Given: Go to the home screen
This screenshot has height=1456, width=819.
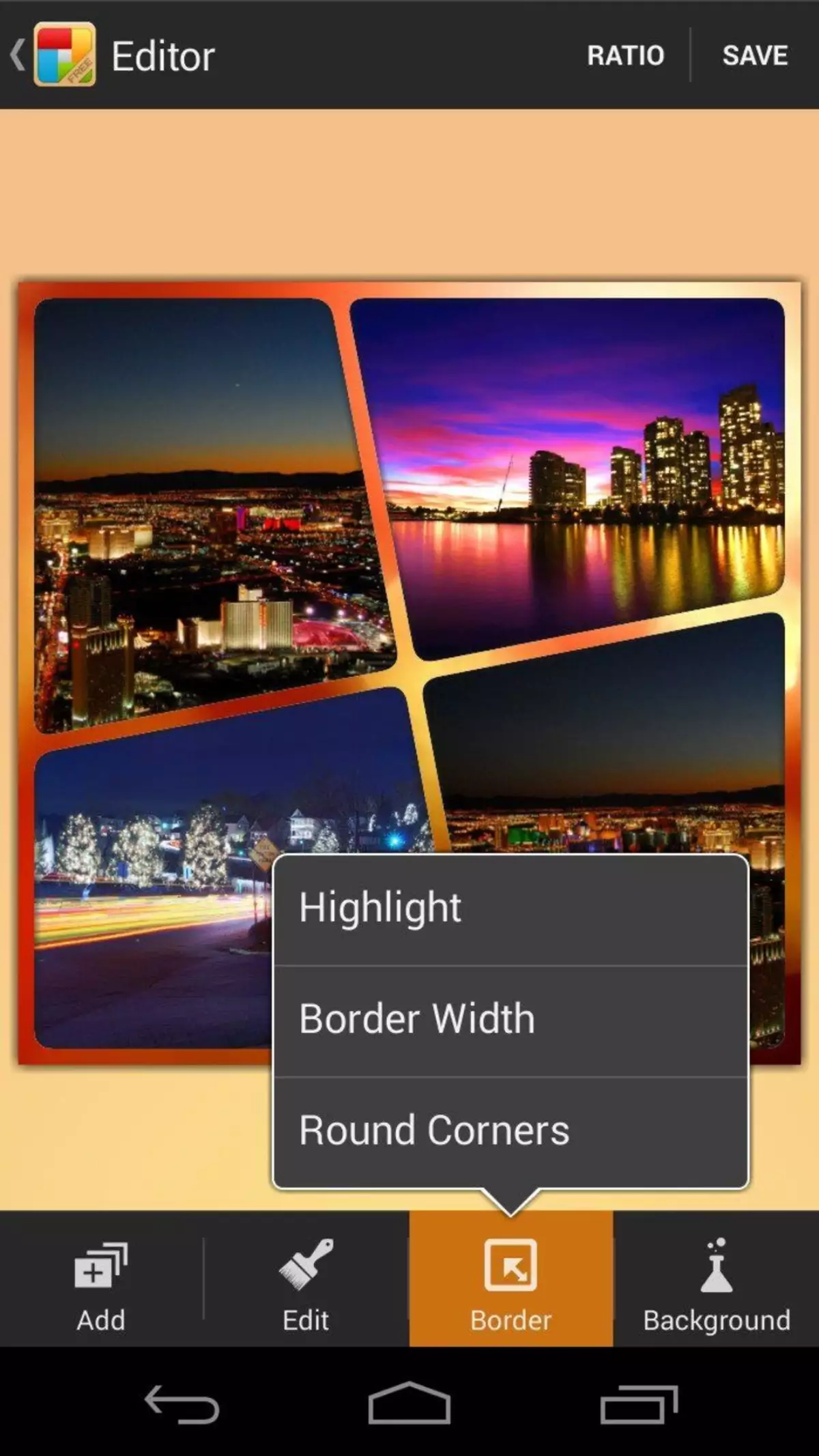Looking at the screenshot, I should point(409,1405).
